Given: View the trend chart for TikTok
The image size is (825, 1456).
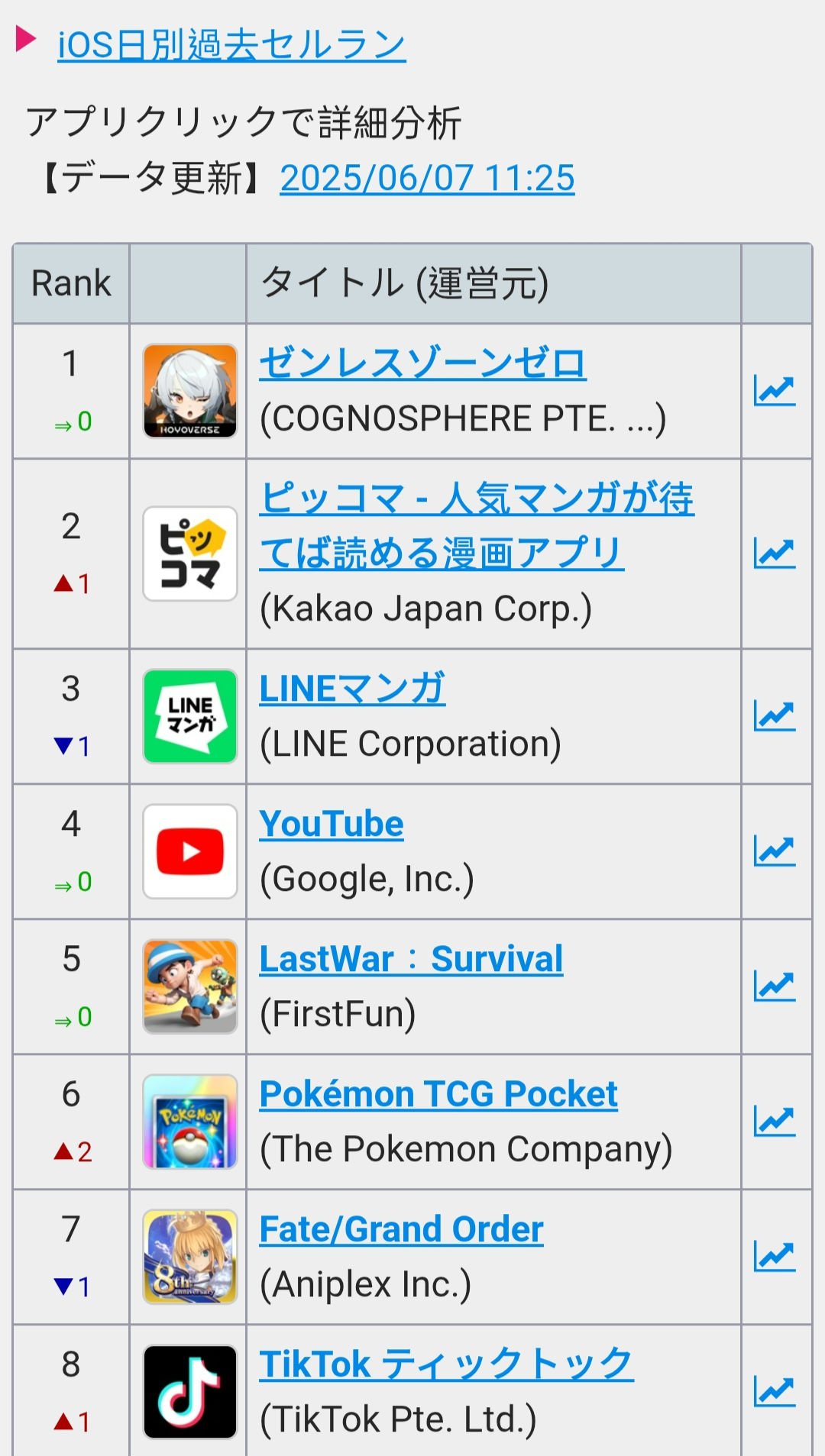Looking at the screenshot, I should click(775, 1391).
